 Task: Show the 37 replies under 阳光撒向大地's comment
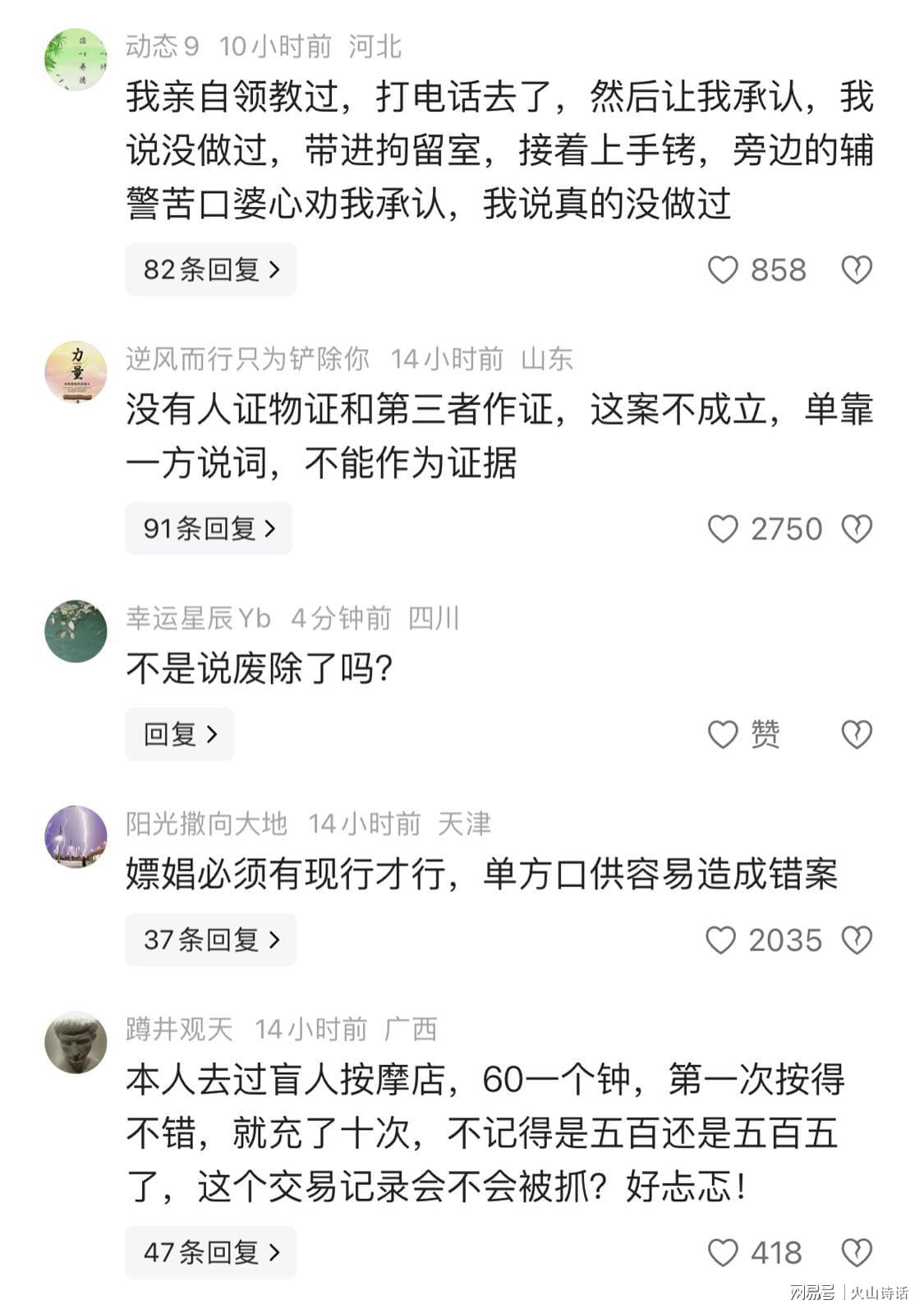210,939
